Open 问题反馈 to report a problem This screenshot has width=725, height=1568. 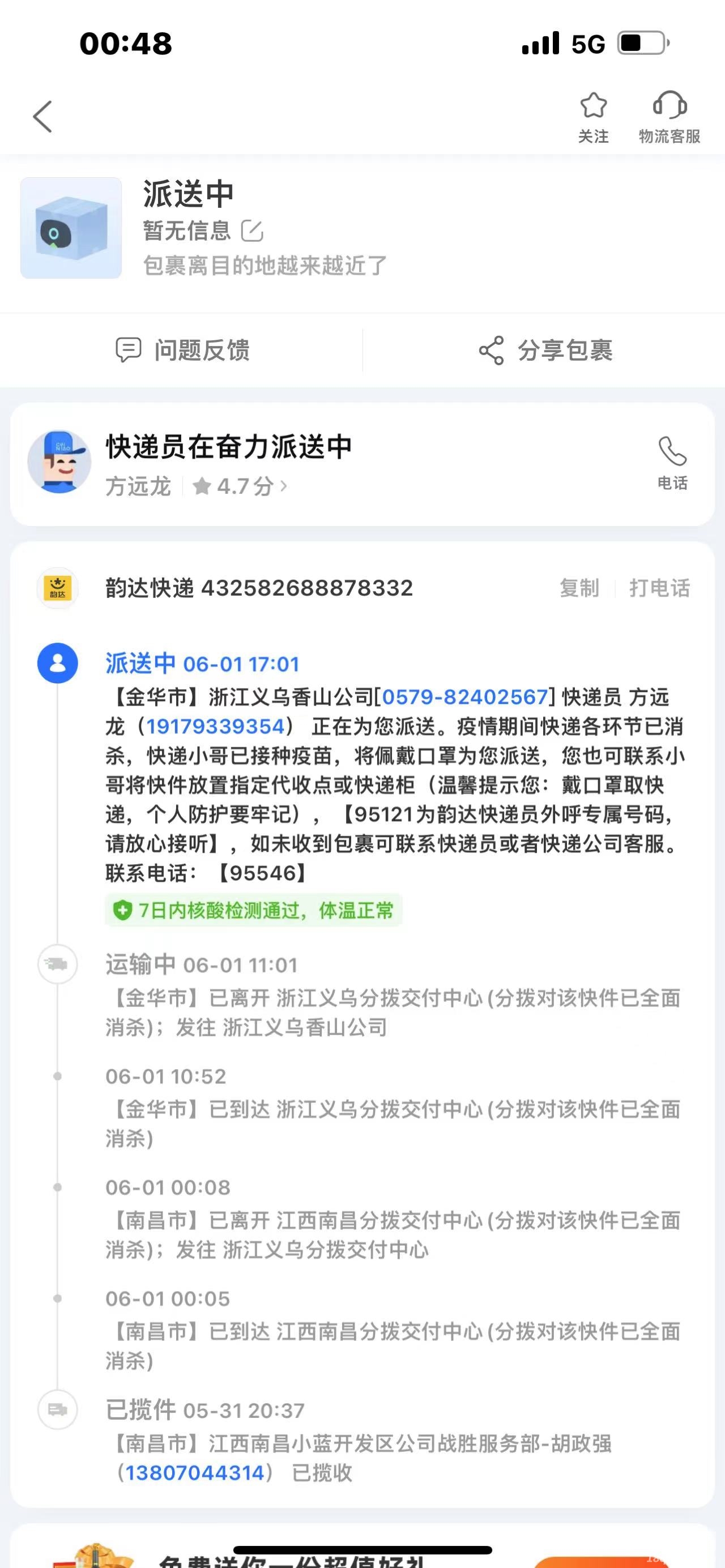[182, 350]
